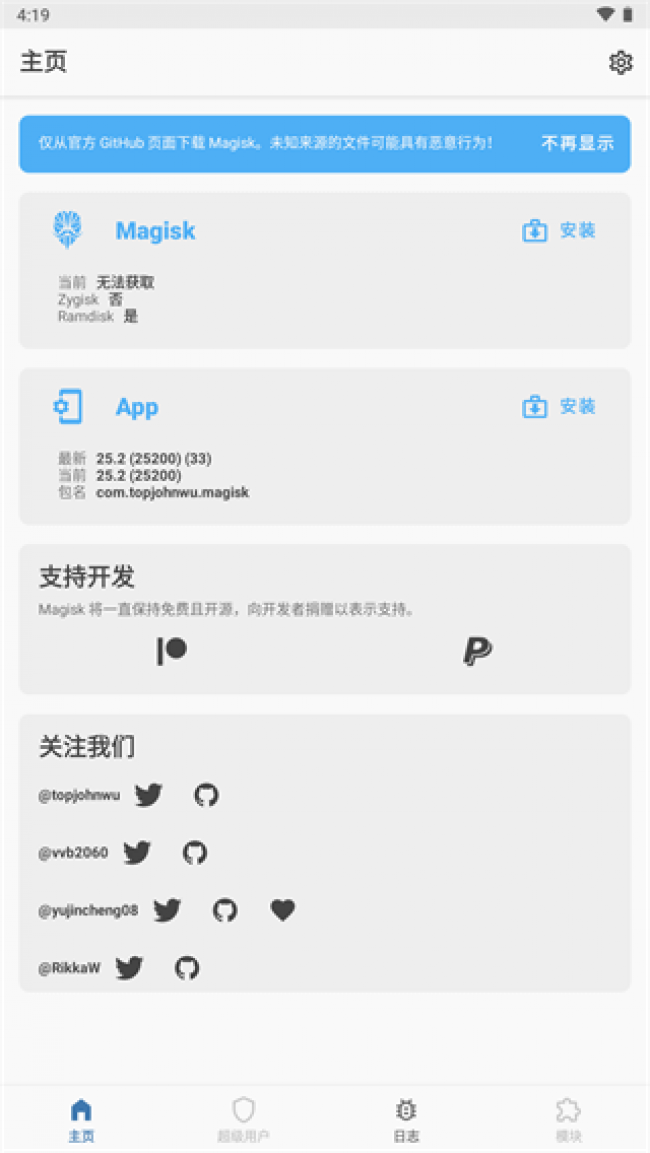Switch to the 超级用户 tab

(243, 1119)
